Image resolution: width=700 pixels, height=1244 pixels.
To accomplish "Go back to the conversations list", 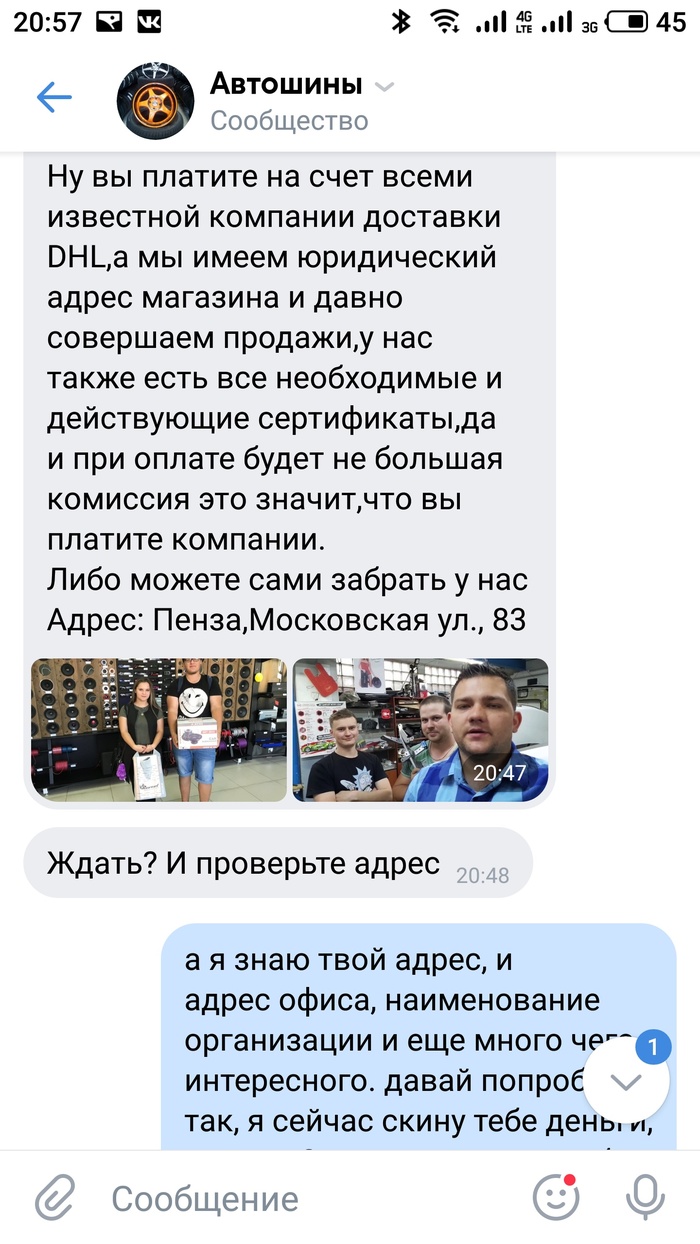I will click(54, 97).
